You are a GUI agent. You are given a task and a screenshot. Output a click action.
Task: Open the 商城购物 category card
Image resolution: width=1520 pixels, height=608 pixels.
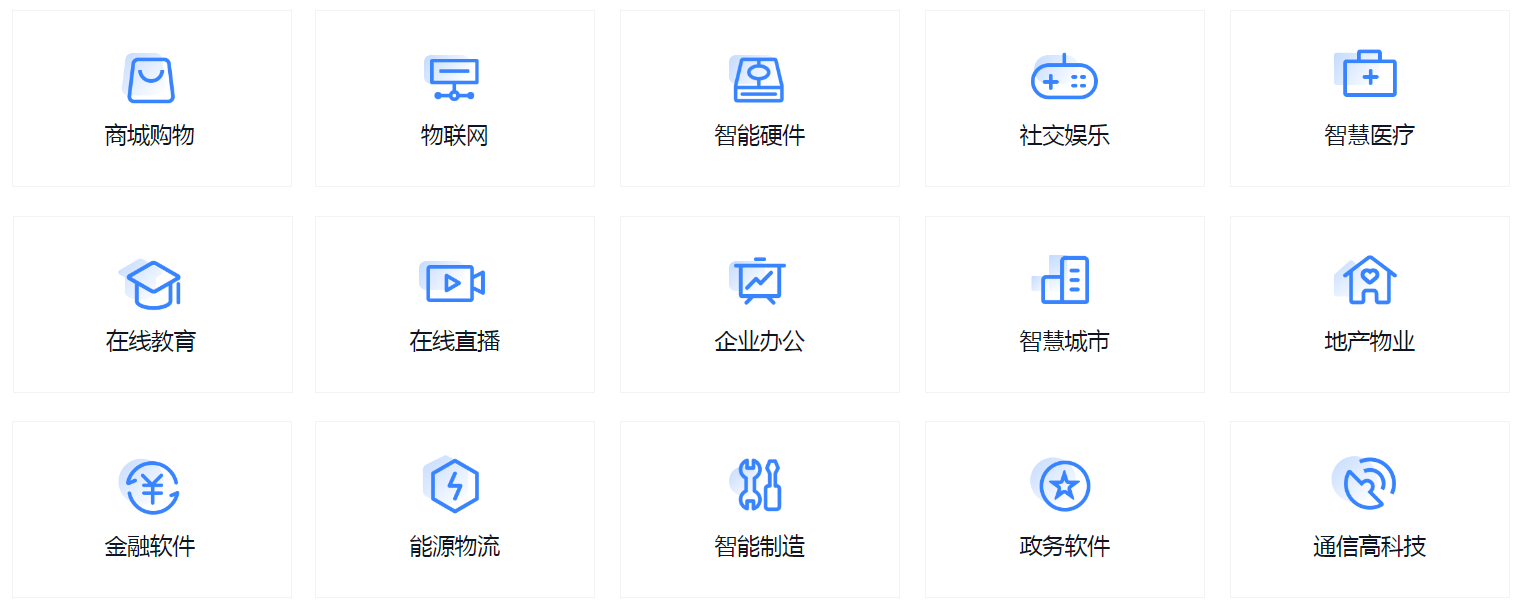[x=151, y=99]
